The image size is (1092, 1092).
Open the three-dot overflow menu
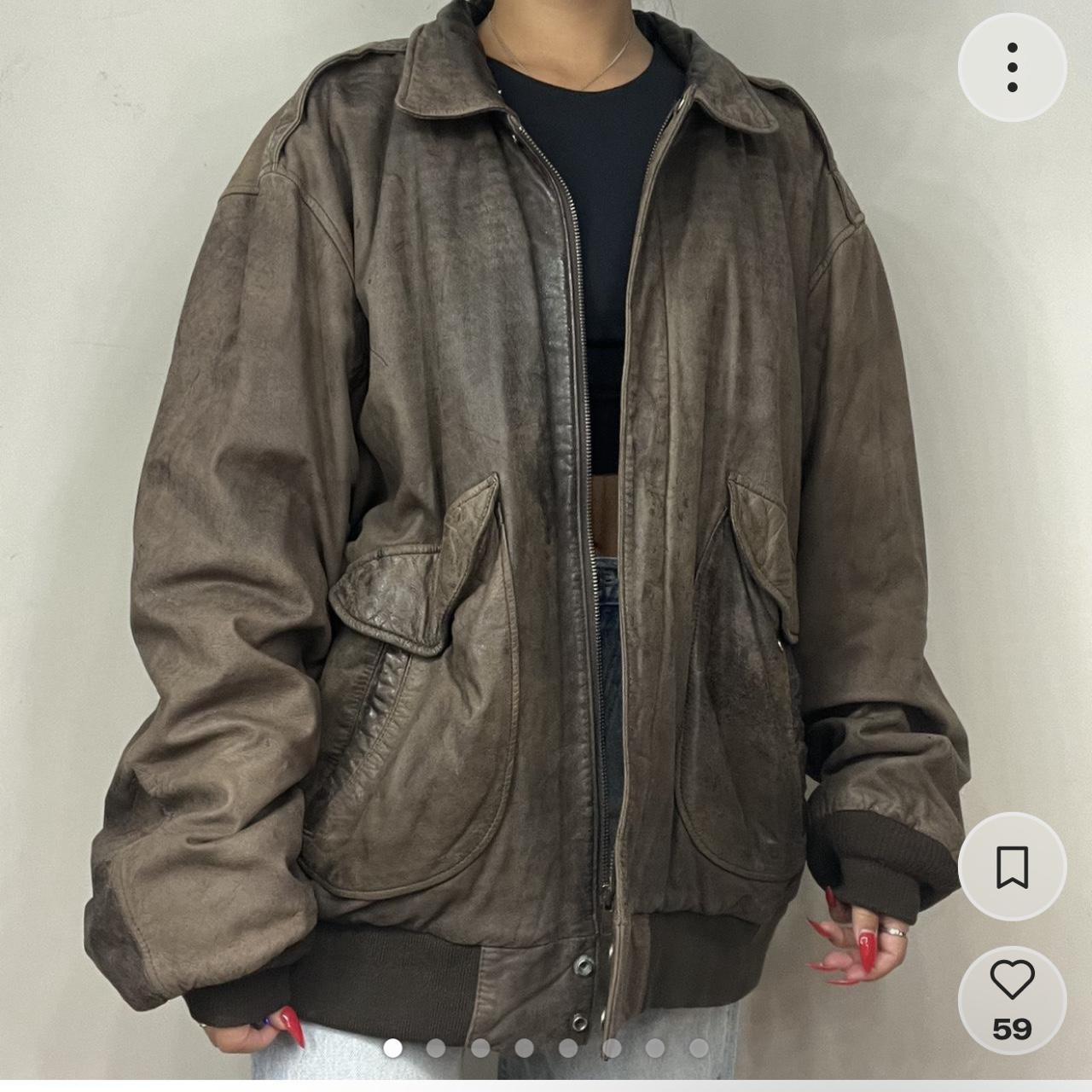(x=1012, y=67)
